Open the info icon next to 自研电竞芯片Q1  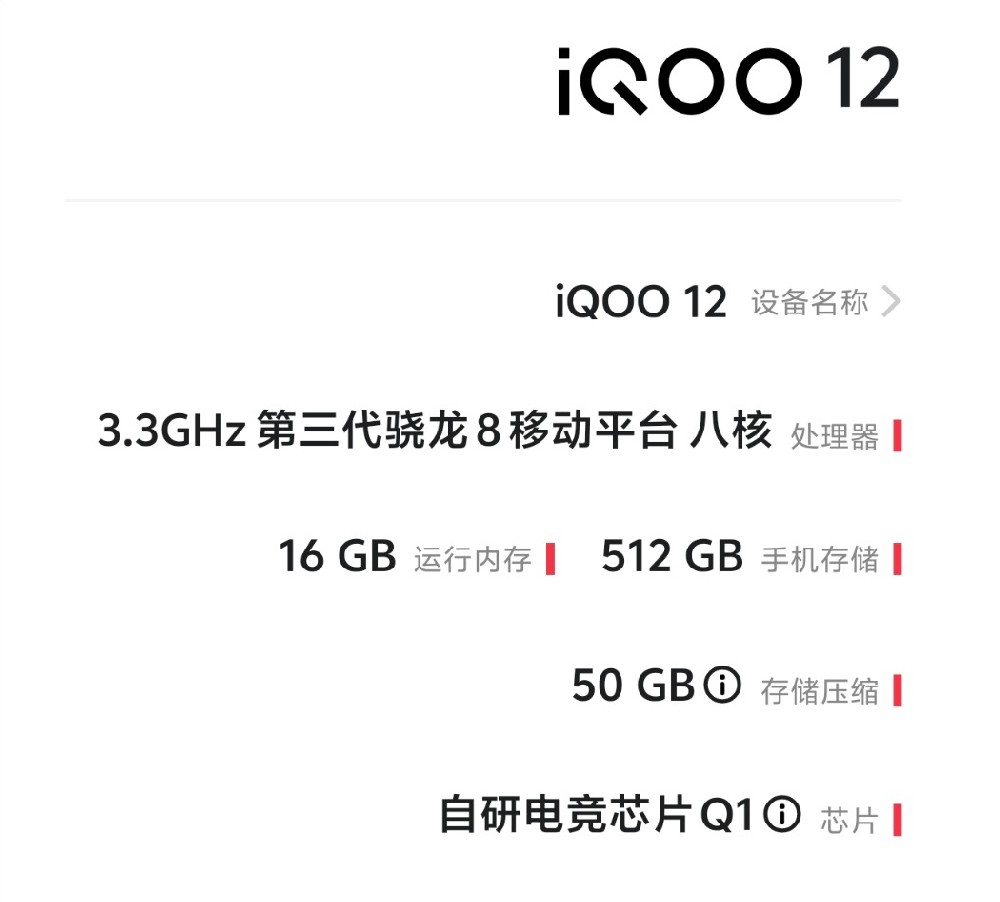click(781, 814)
